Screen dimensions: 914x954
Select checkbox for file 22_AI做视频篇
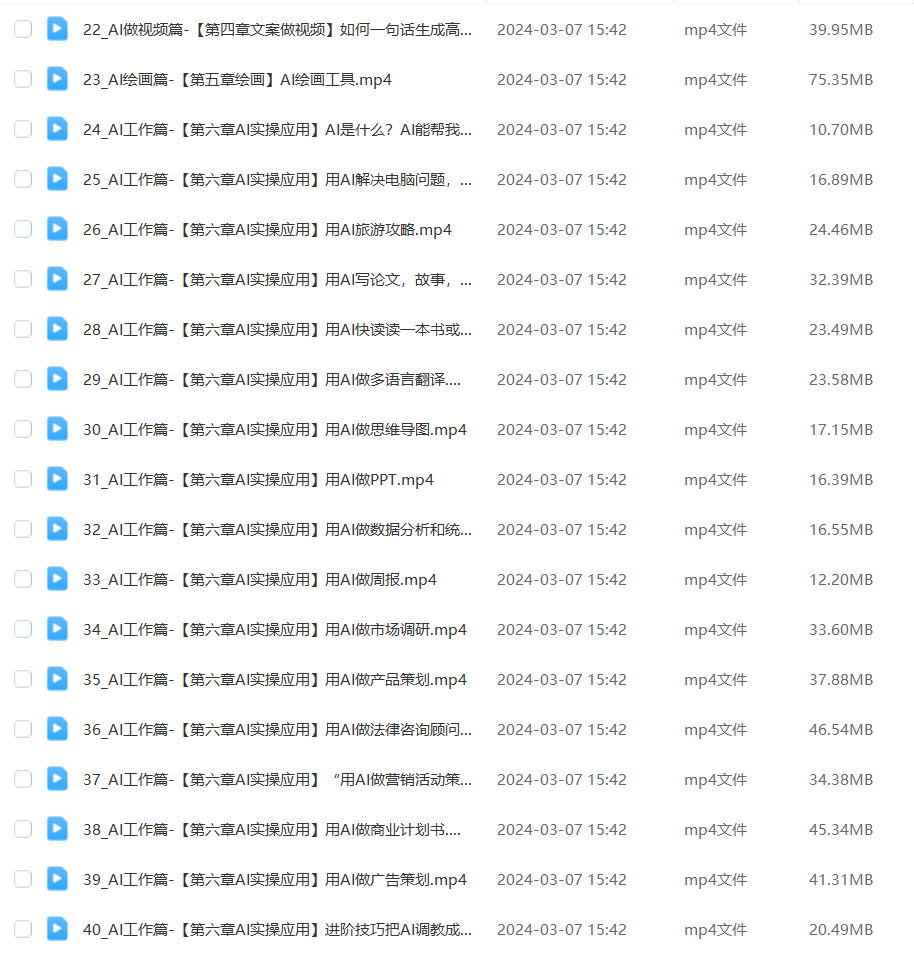(23, 29)
